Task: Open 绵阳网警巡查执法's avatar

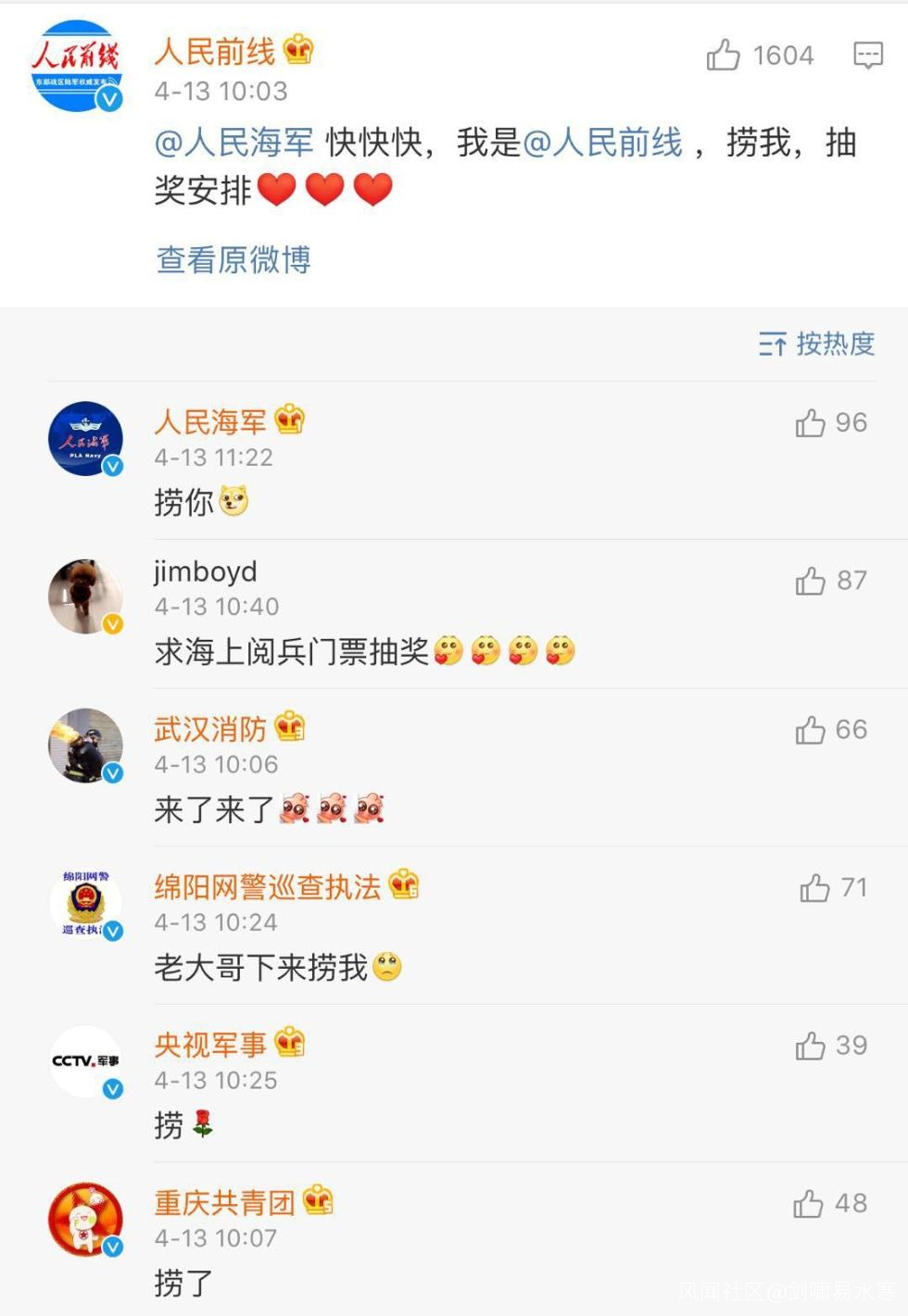Action: (85, 903)
